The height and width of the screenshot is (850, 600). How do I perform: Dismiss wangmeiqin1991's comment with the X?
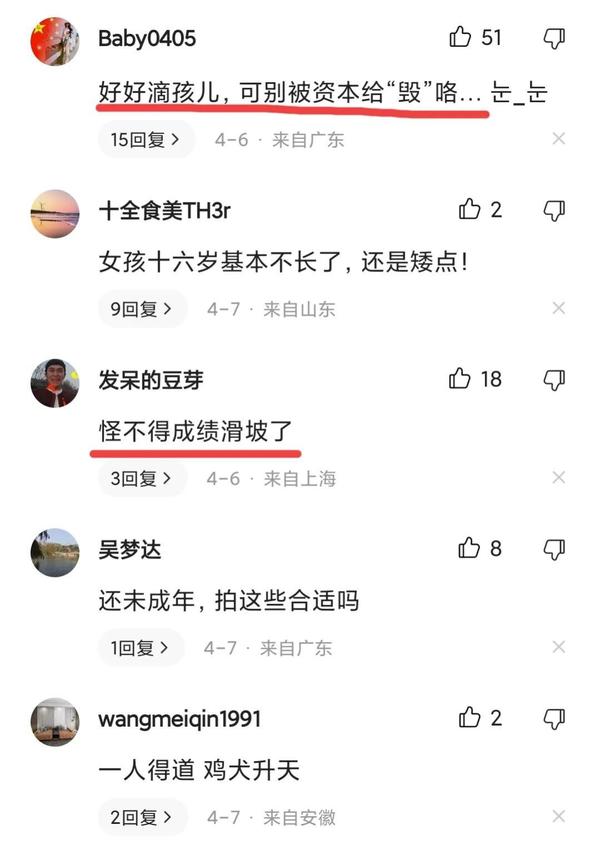pyautogui.click(x=559, y=817)
